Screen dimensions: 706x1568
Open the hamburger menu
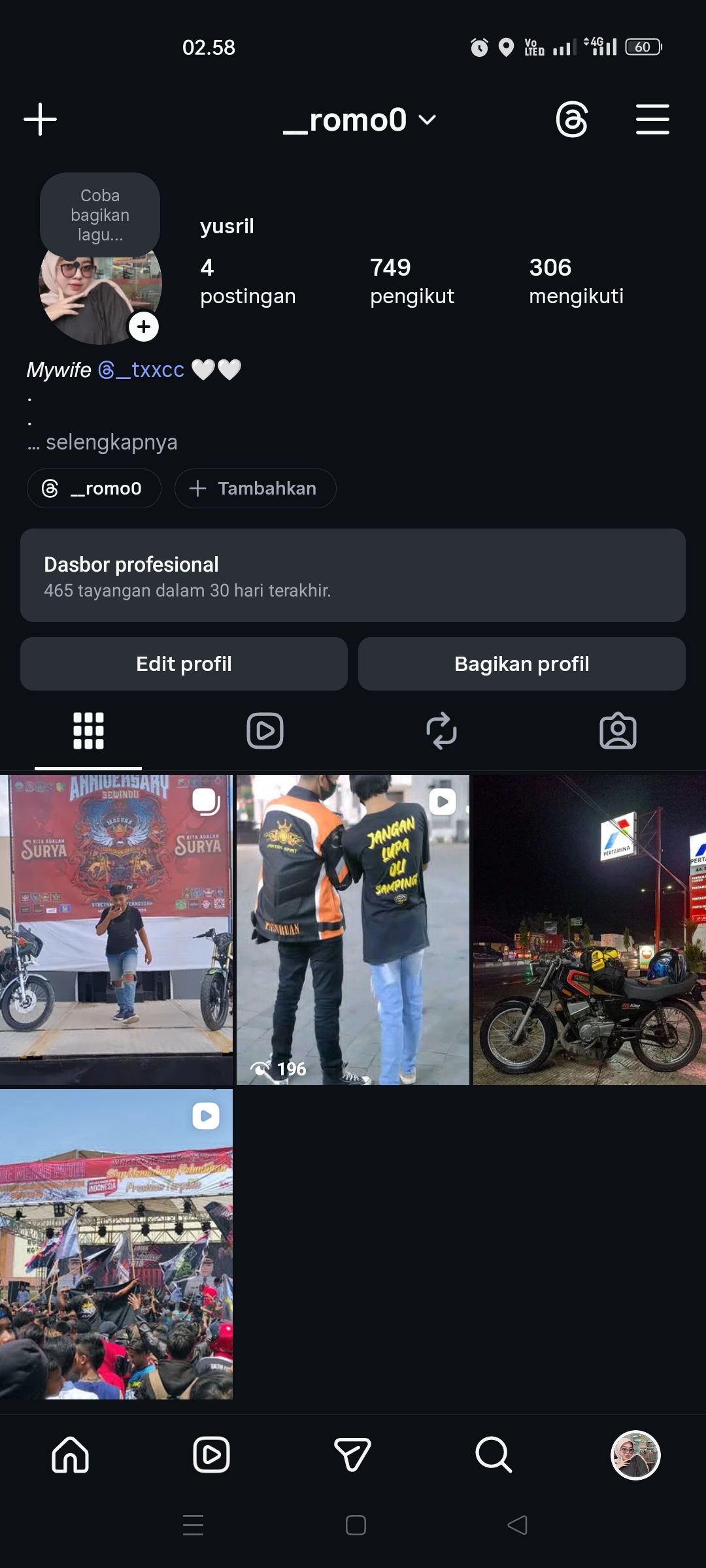(652, 120)
